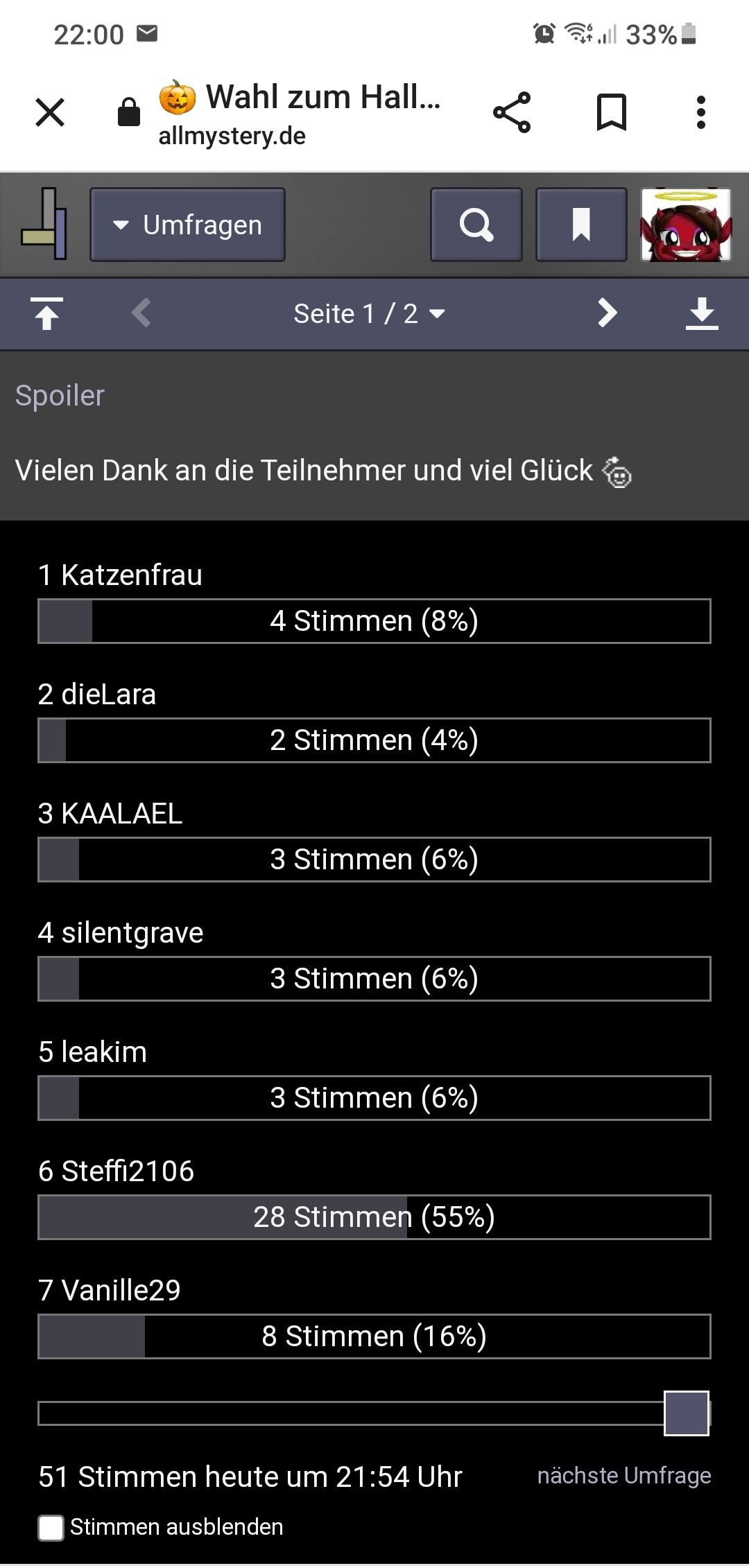Open the site bookmarks button
This screenshot has width=749, height=1568.
(x=581, y=225)
